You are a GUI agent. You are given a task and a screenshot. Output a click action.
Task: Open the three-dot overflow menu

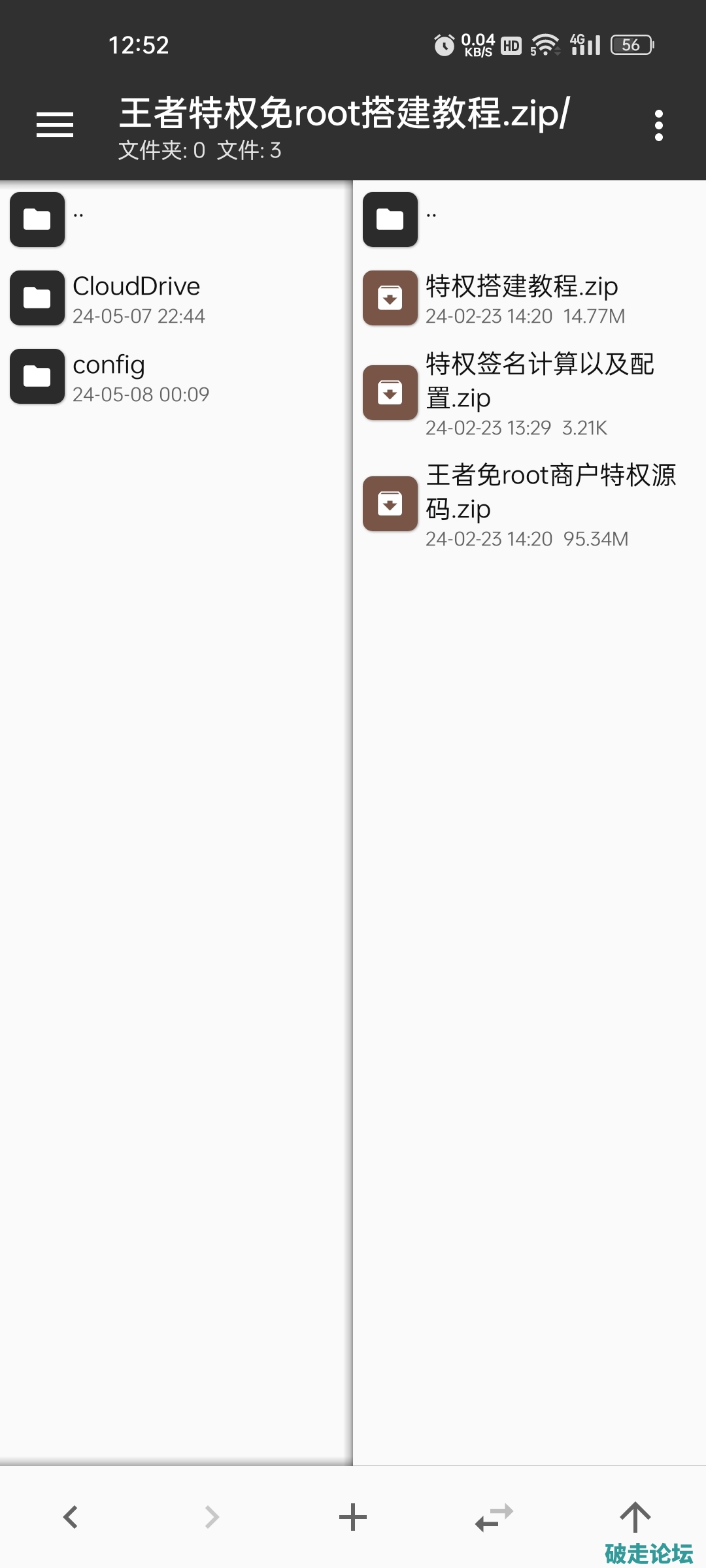coord(658,125)
